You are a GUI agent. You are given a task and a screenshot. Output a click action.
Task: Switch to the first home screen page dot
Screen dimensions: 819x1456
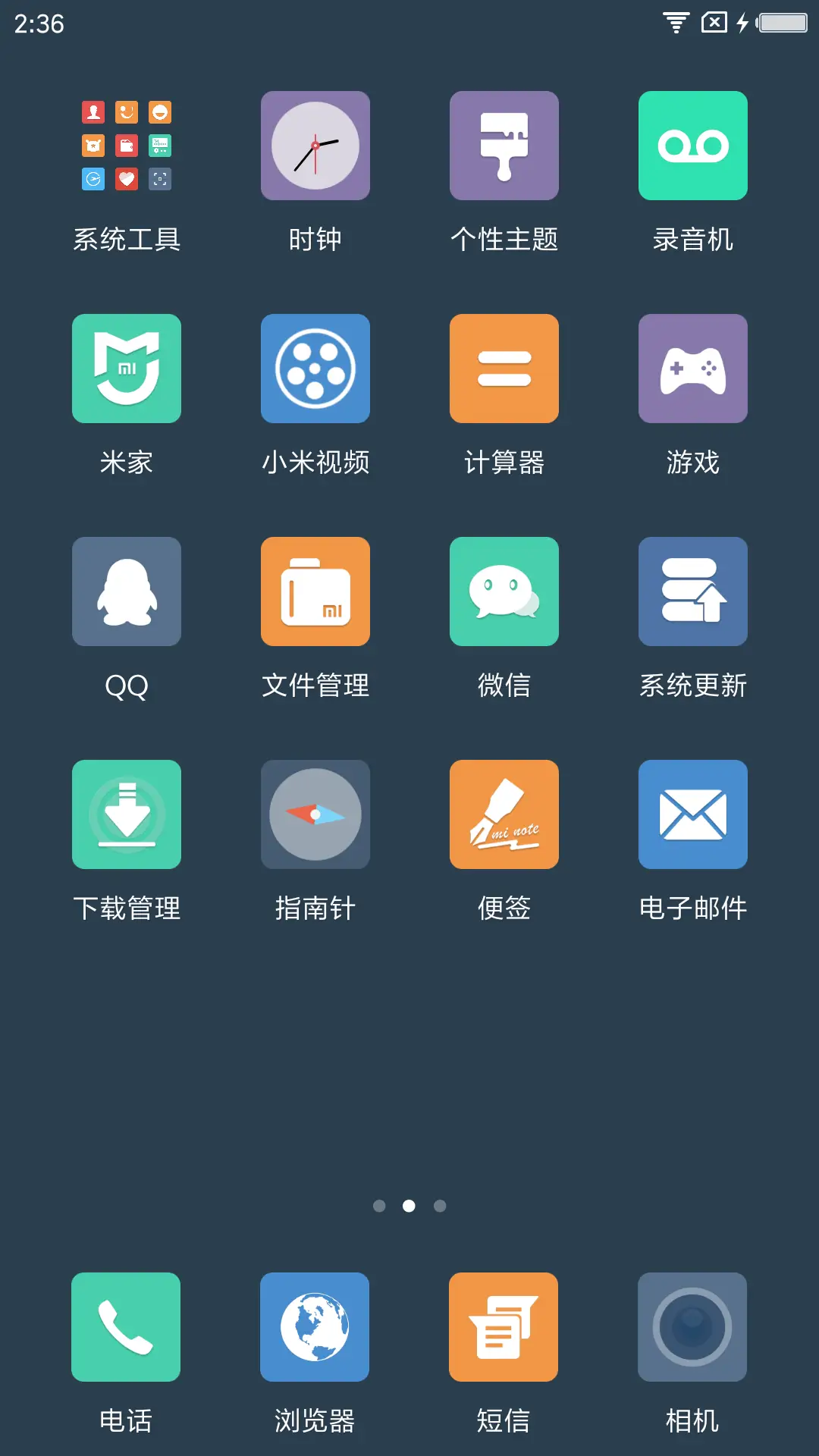click(x=379, y=1206)
